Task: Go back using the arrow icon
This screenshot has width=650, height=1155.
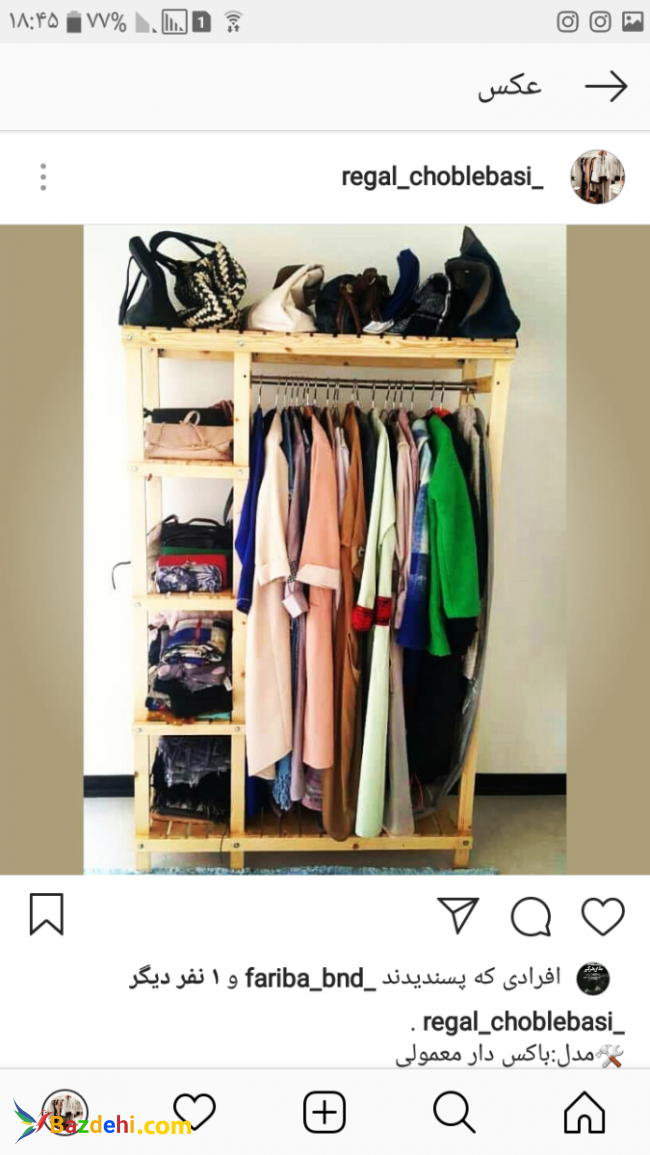Action: click(x=606, y=88)
